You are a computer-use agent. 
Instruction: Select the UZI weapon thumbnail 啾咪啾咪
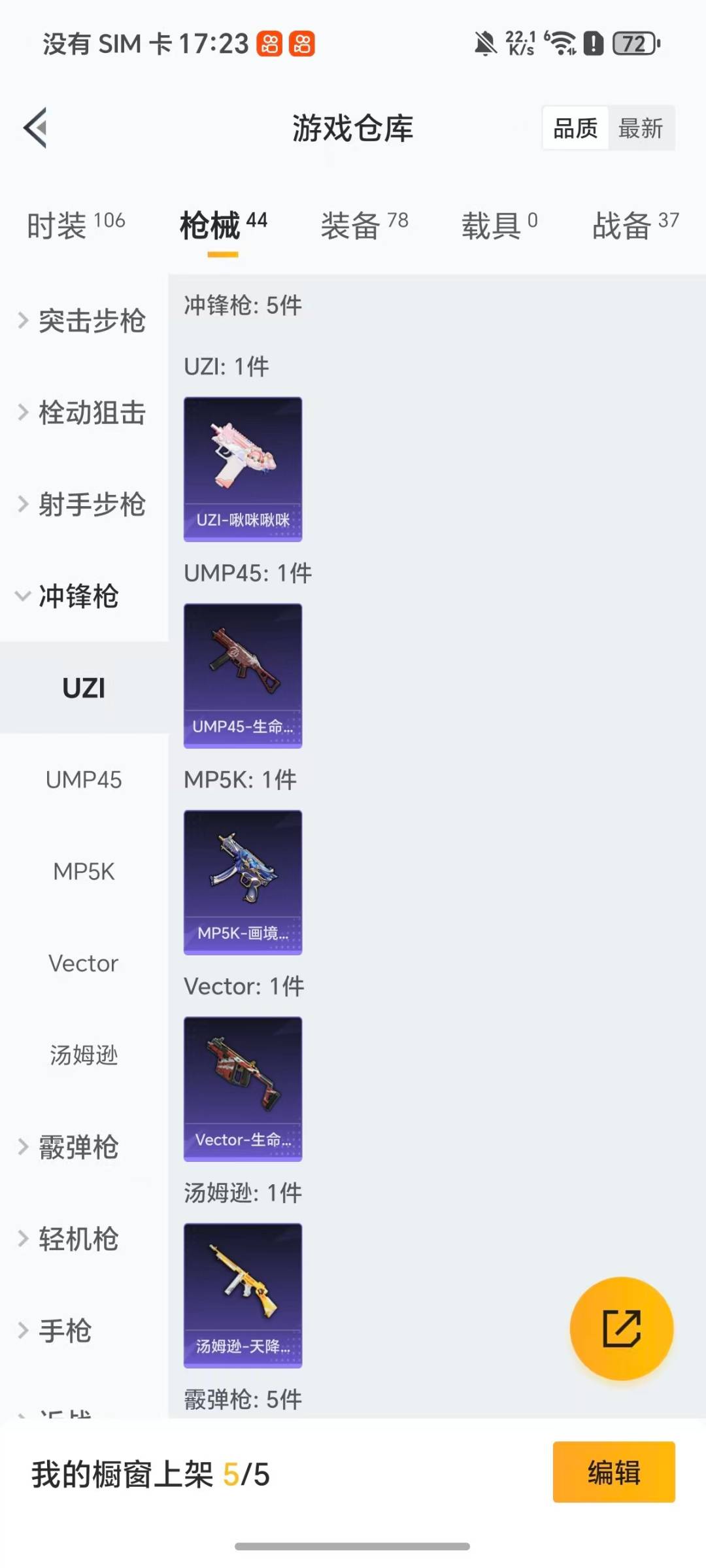point(243,468)
